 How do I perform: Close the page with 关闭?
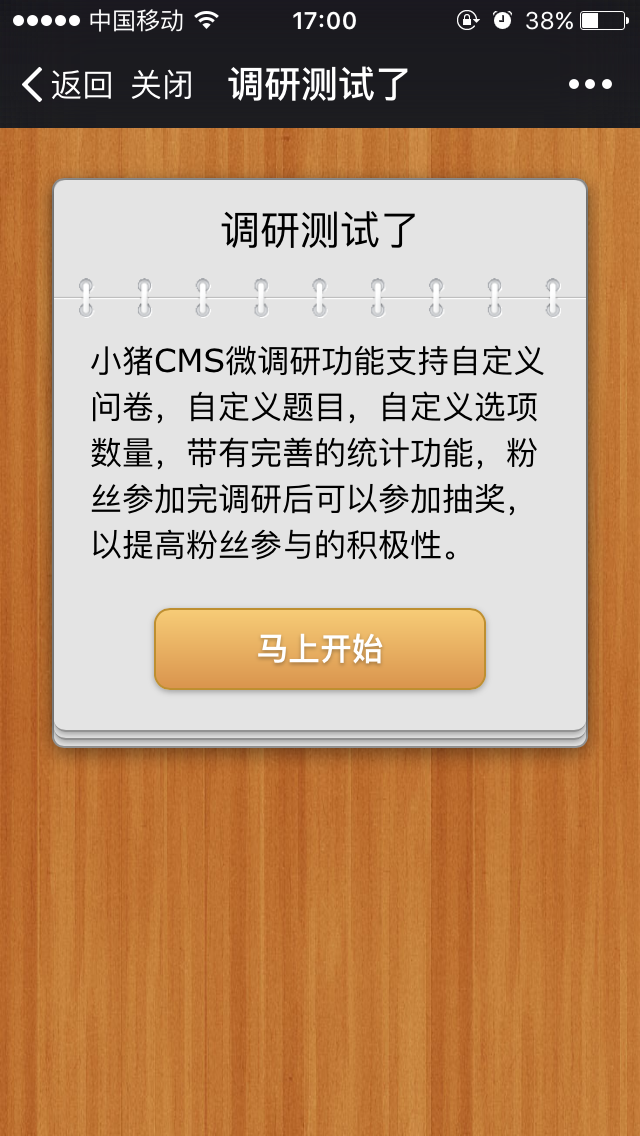pos(161,85)
